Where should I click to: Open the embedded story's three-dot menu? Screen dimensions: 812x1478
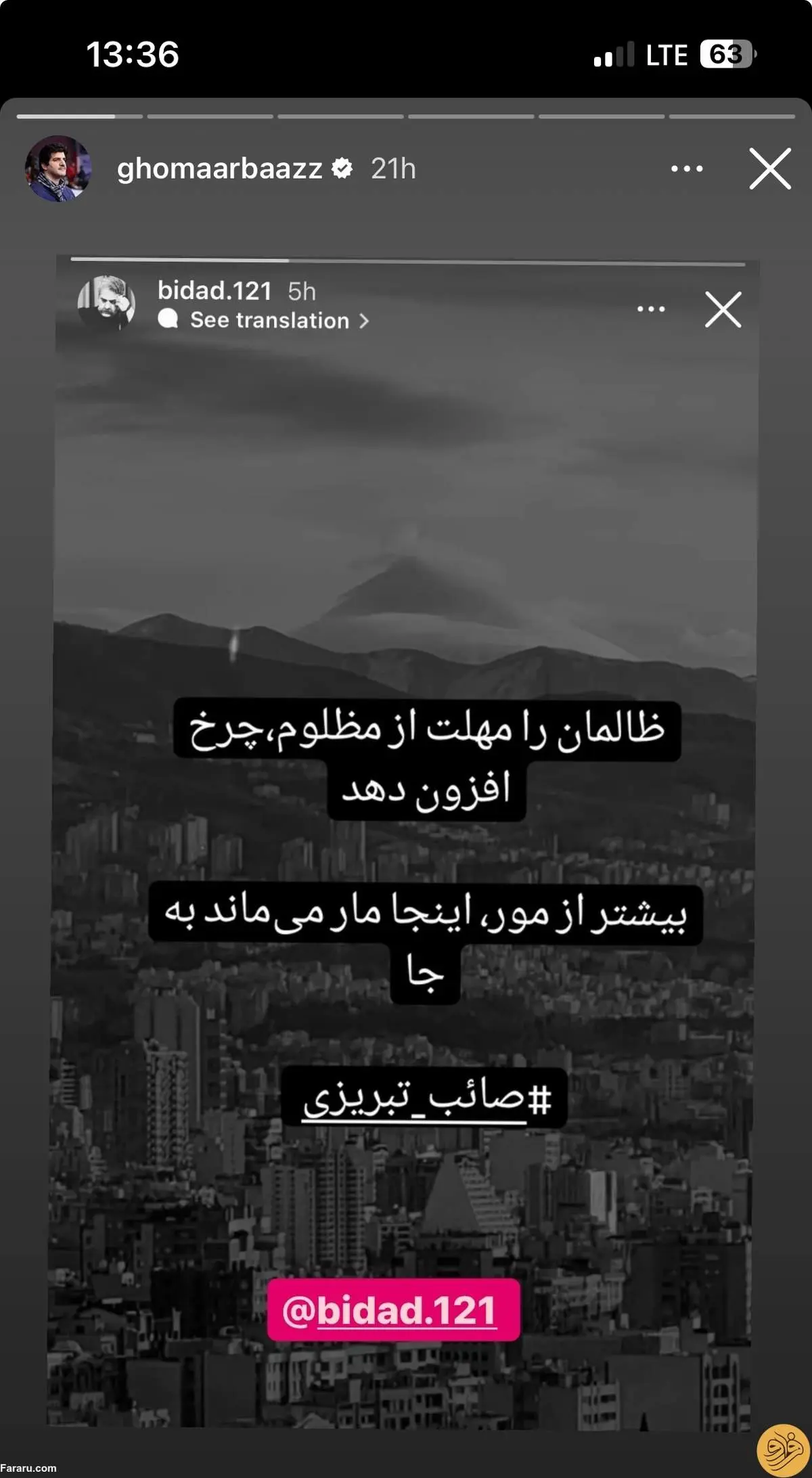pos(650,308)
